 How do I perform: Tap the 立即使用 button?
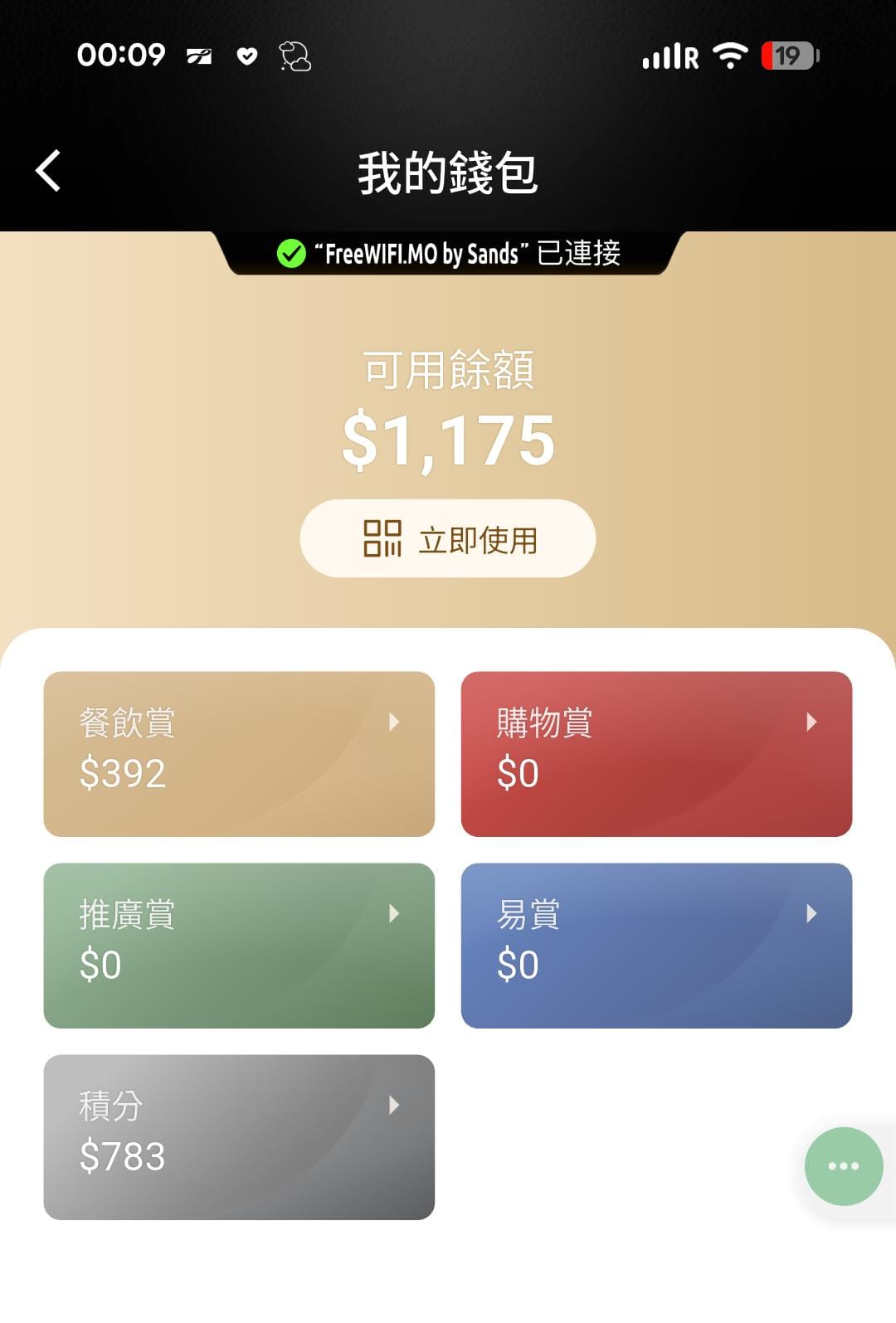click(447, 539)
